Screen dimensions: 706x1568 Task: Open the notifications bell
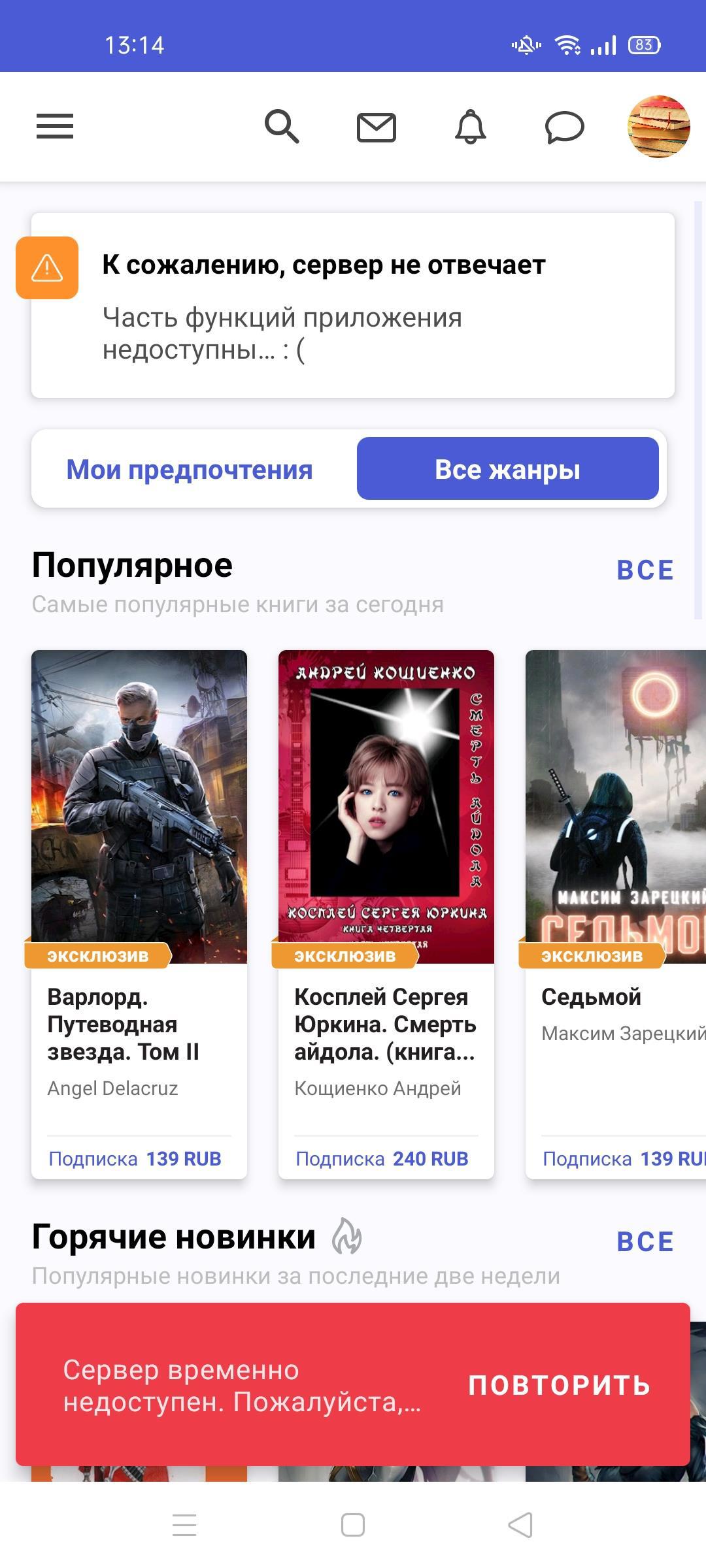point(471,127)
